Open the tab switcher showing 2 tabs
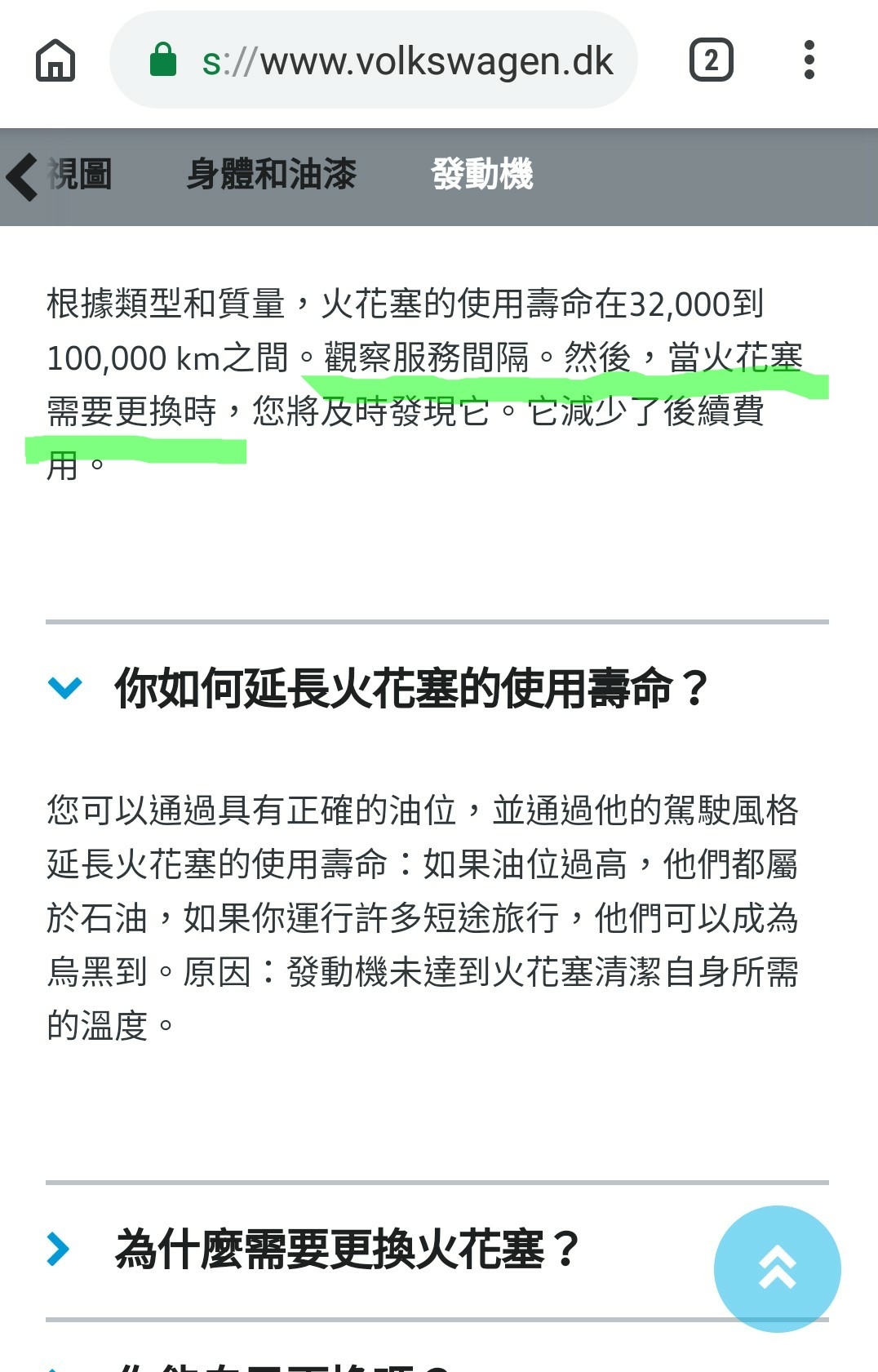878x1372 pixels. tap(711, 60)
